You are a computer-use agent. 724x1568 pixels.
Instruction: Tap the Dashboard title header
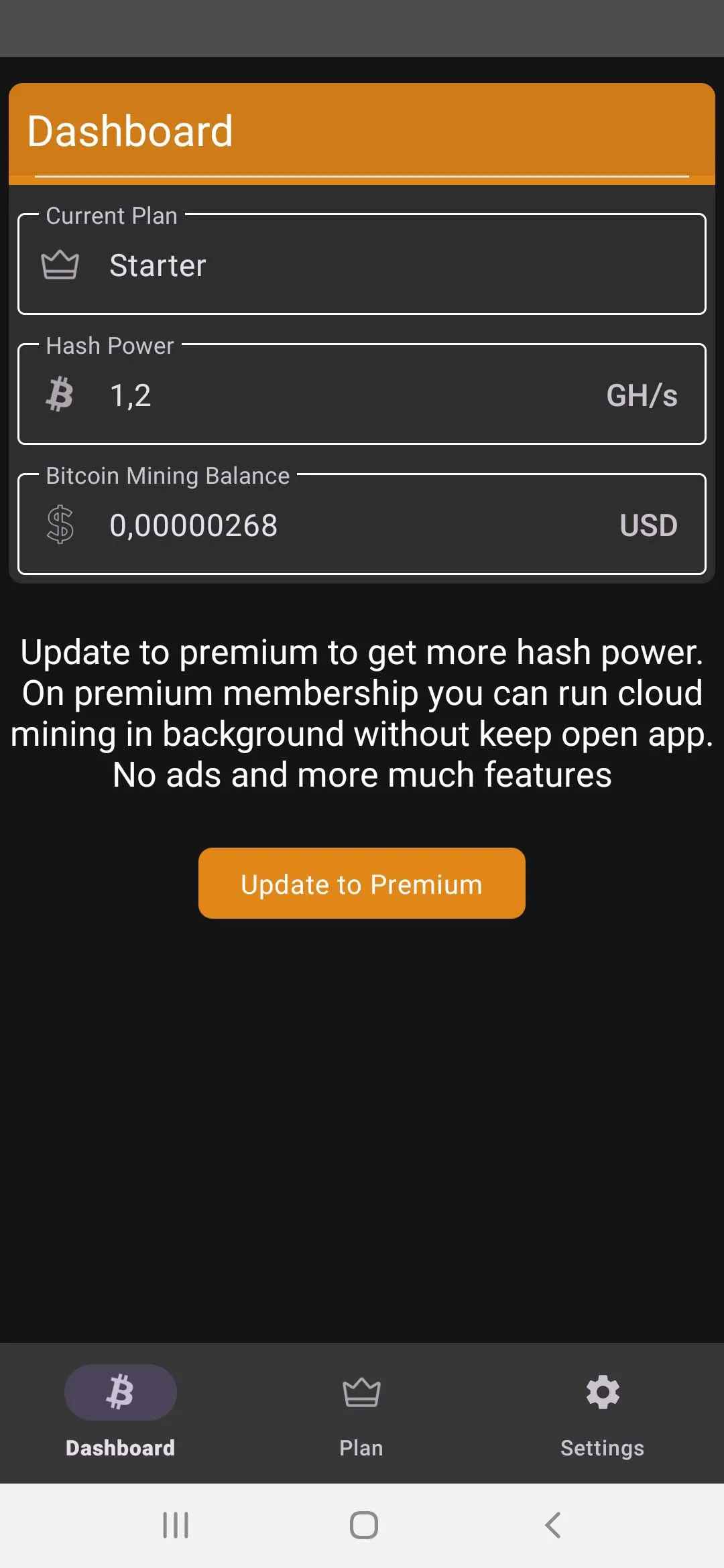[x=131, y=131]
